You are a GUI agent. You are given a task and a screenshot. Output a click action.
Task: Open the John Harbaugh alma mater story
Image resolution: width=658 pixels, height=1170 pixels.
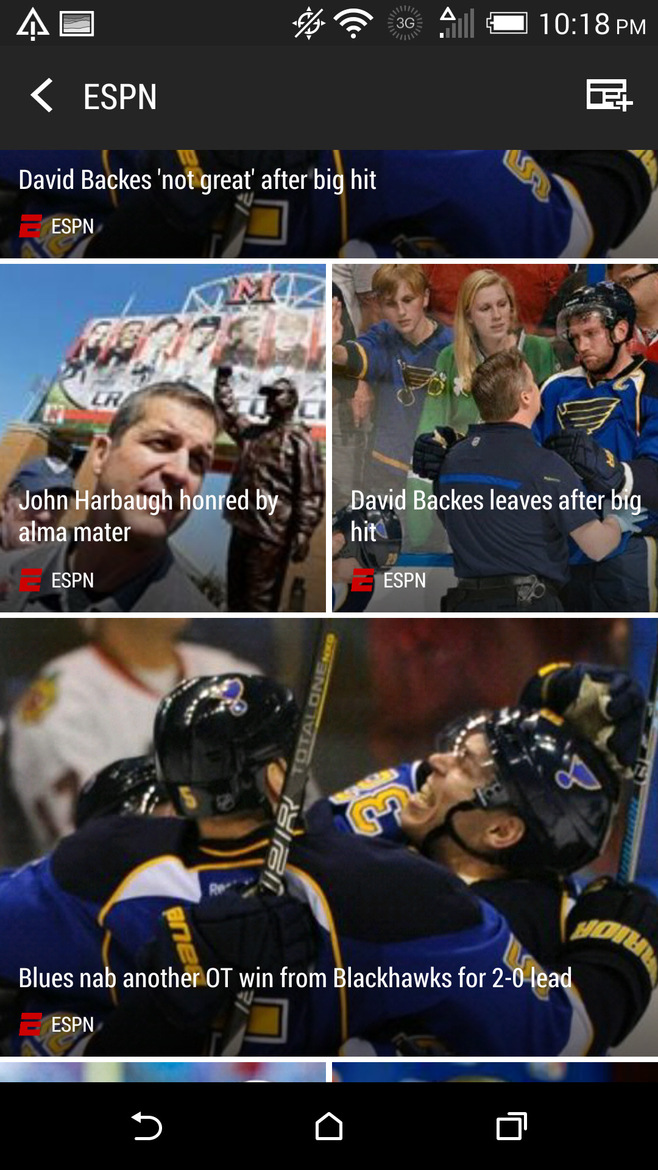163,438
